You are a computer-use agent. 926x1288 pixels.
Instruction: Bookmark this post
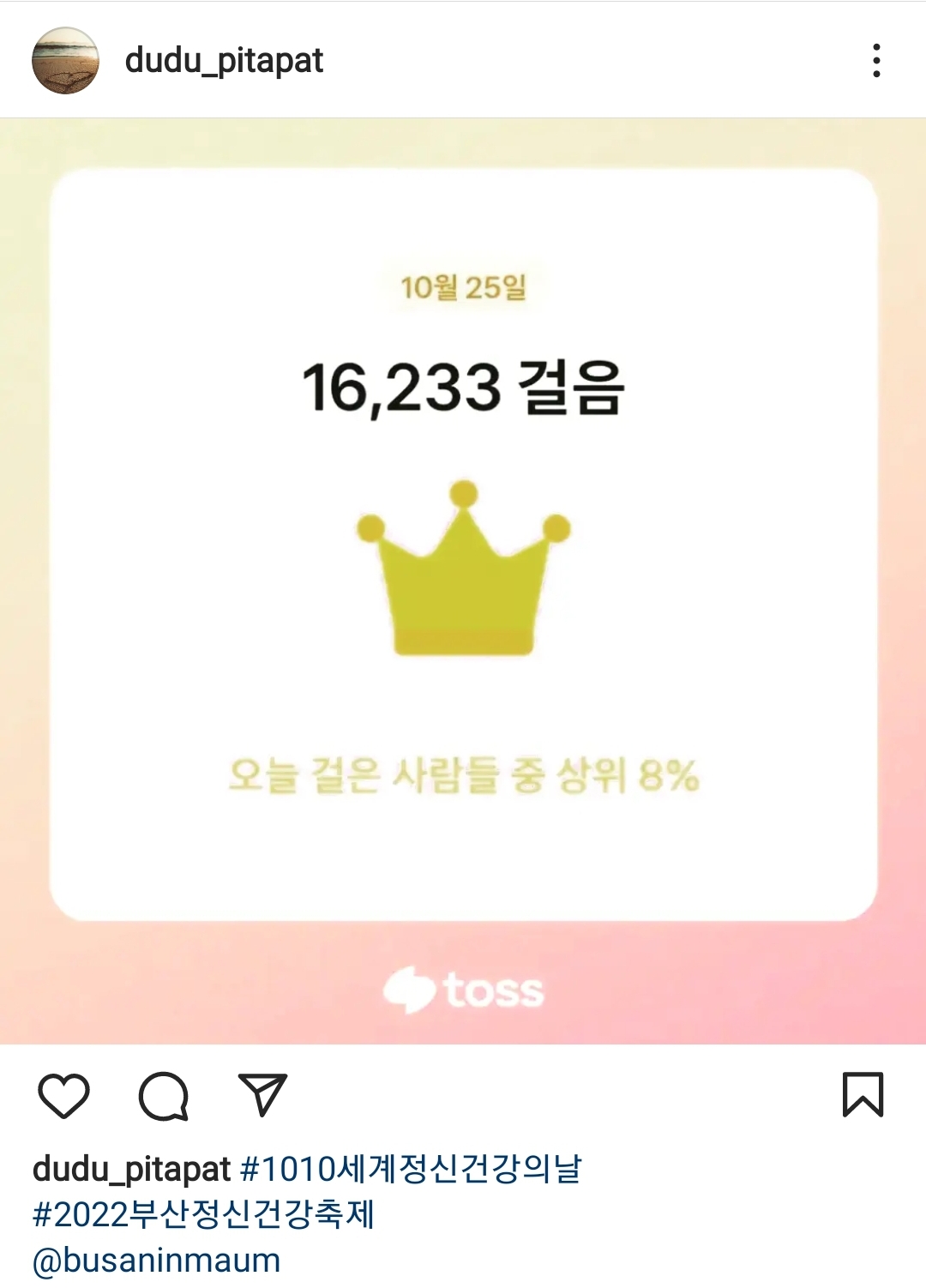pyautogui.click(x=862, y=1095)
